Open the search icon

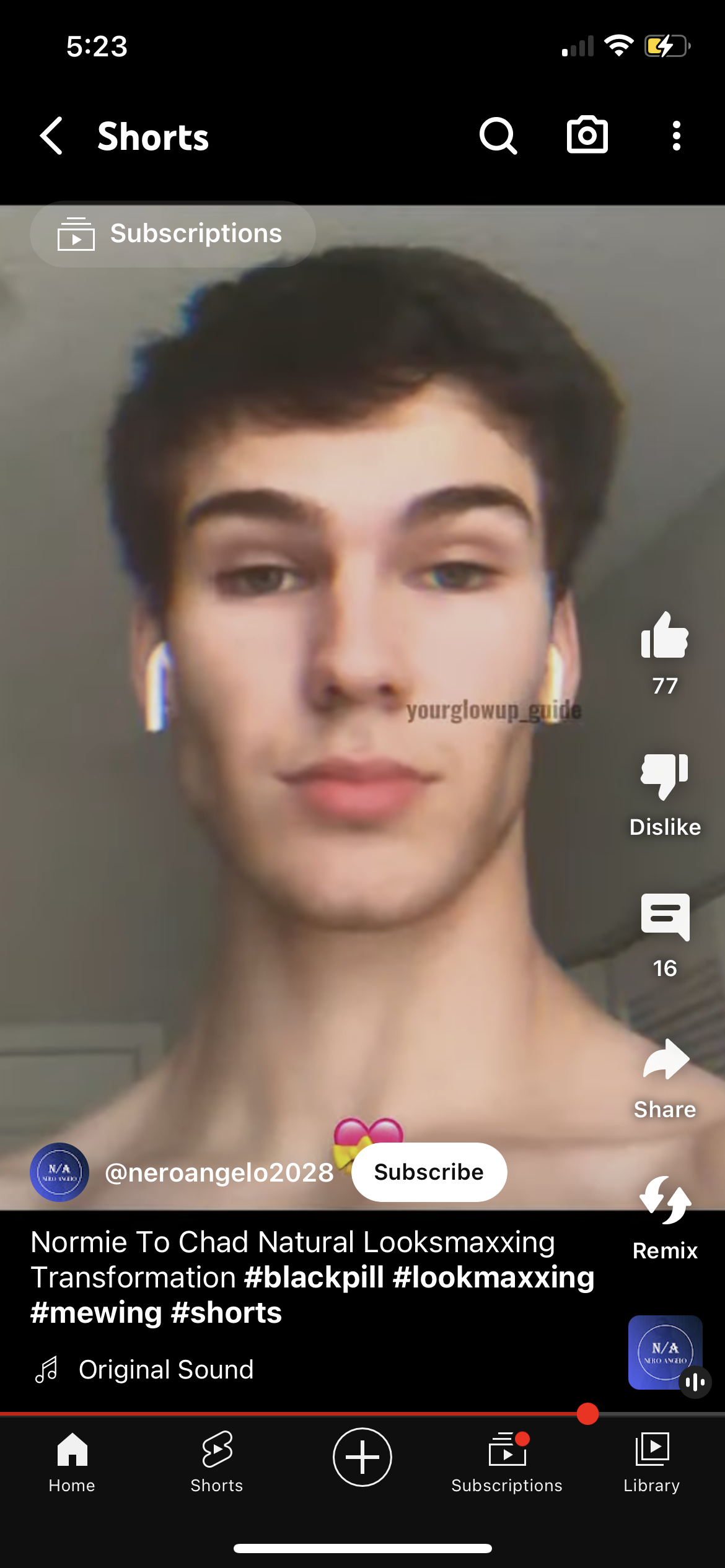[x=498, y=136]
